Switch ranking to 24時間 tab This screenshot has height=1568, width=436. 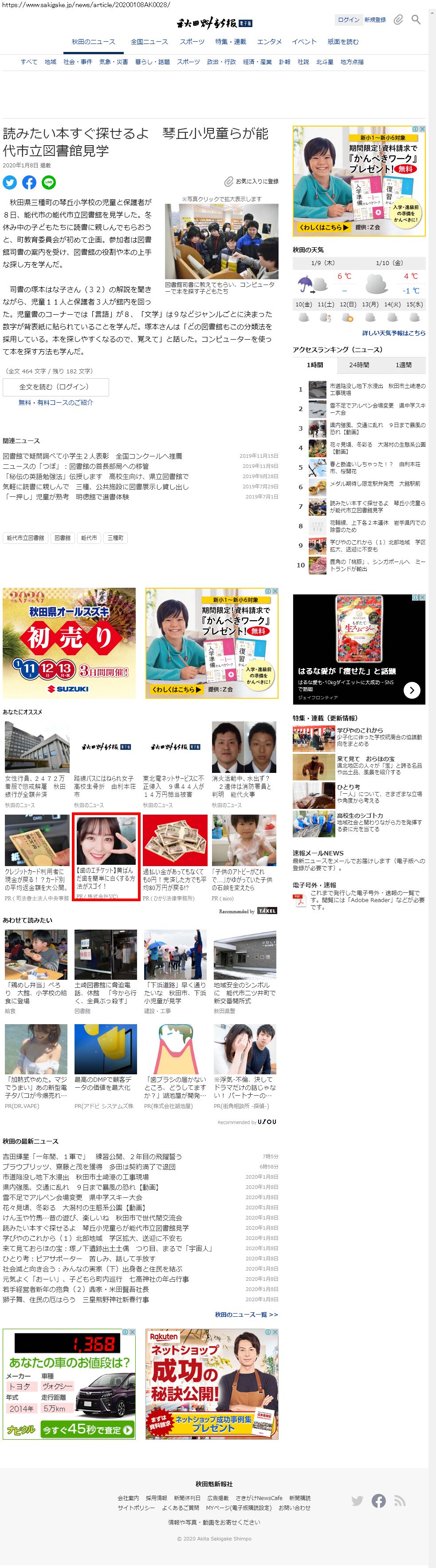pyautogui.click(x=359, y=364)
